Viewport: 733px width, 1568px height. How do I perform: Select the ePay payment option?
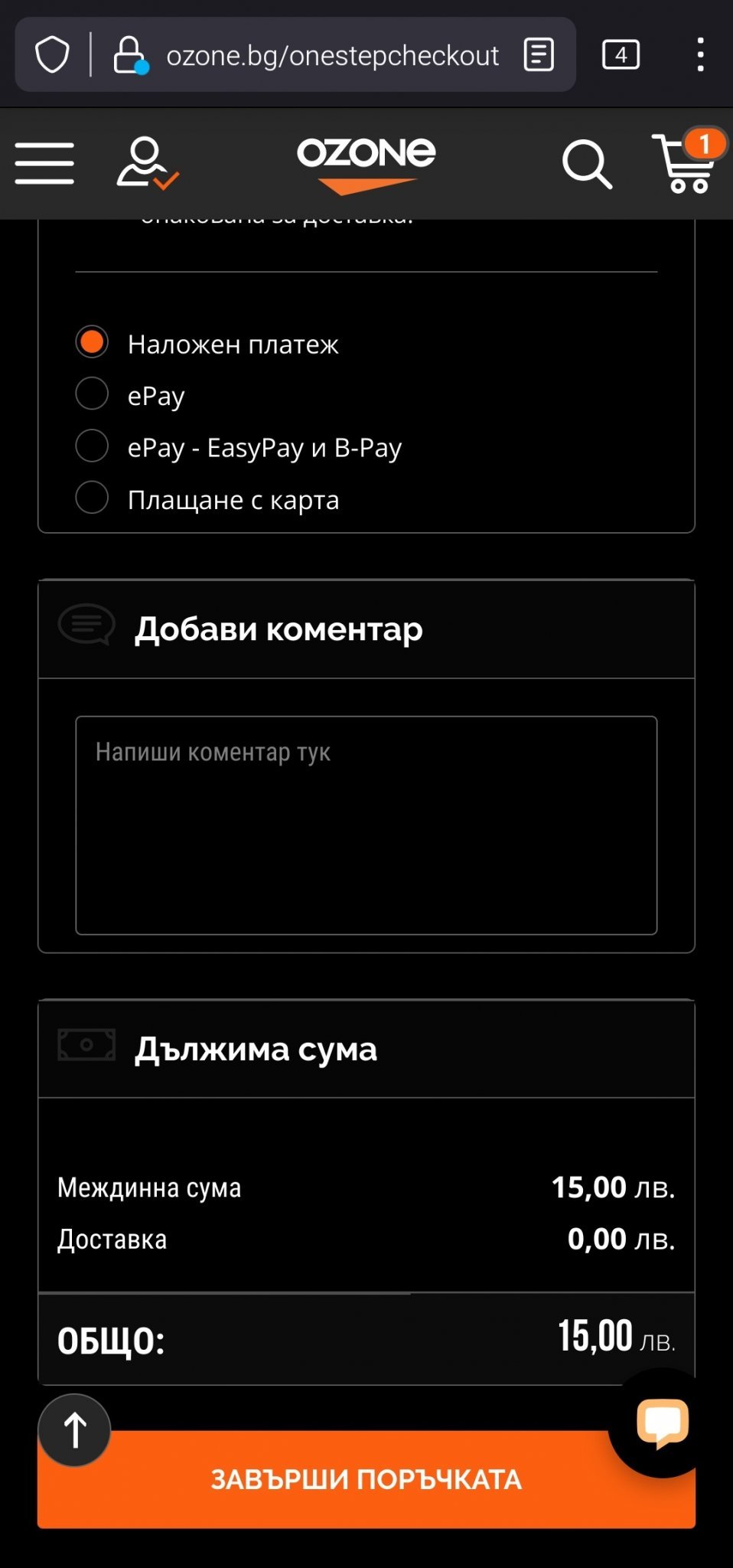(92, 394)
